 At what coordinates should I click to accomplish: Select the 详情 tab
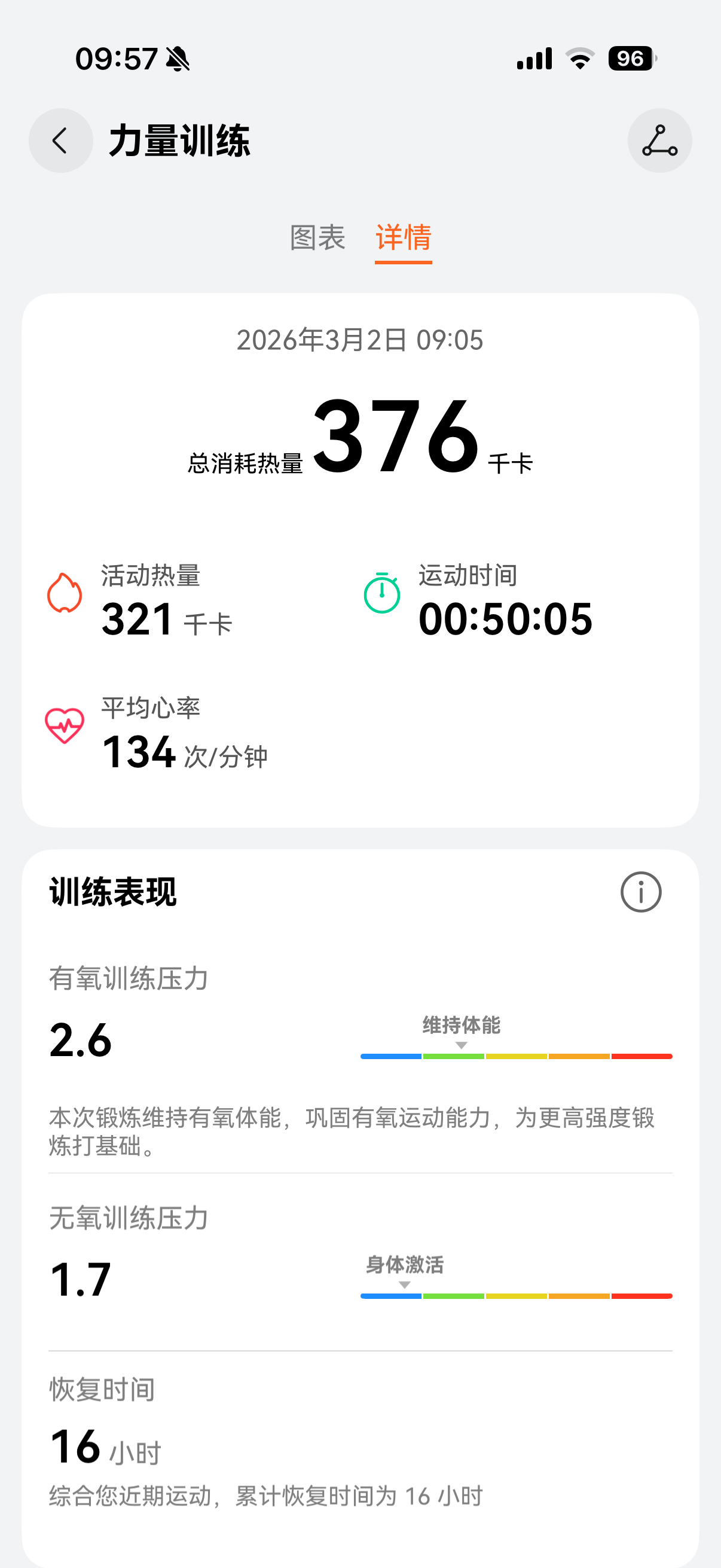(x=404, y=237)
